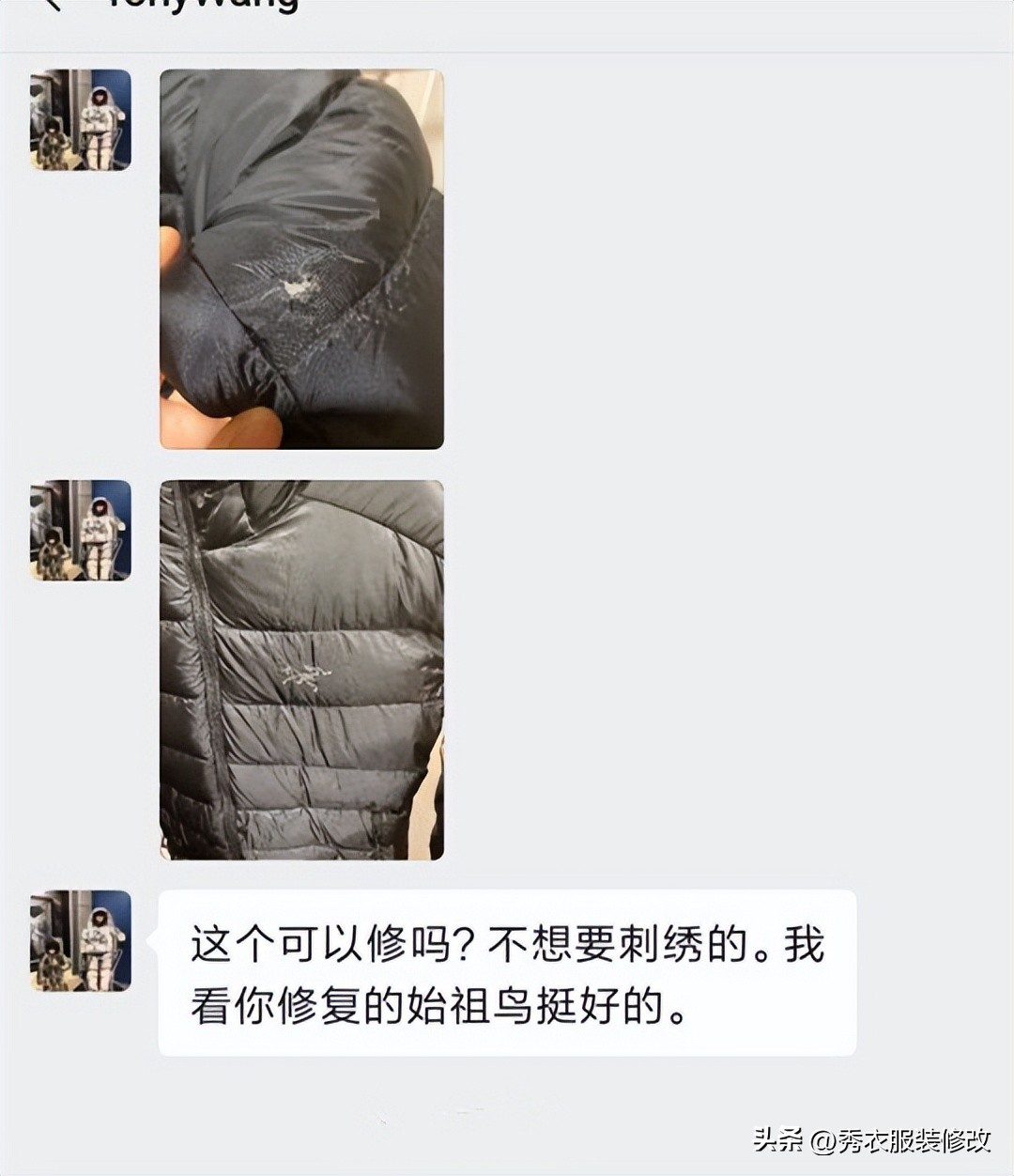The width and height of the screenshot is (1014, 1176).
Task: View the first down-jacket damage photo
Action: pyautogui.click(x=300, y=258)
